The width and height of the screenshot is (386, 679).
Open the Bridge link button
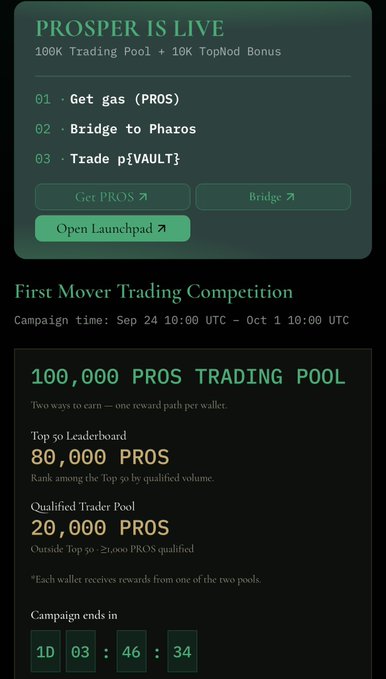pyautogui.click(x=273, y=197)
